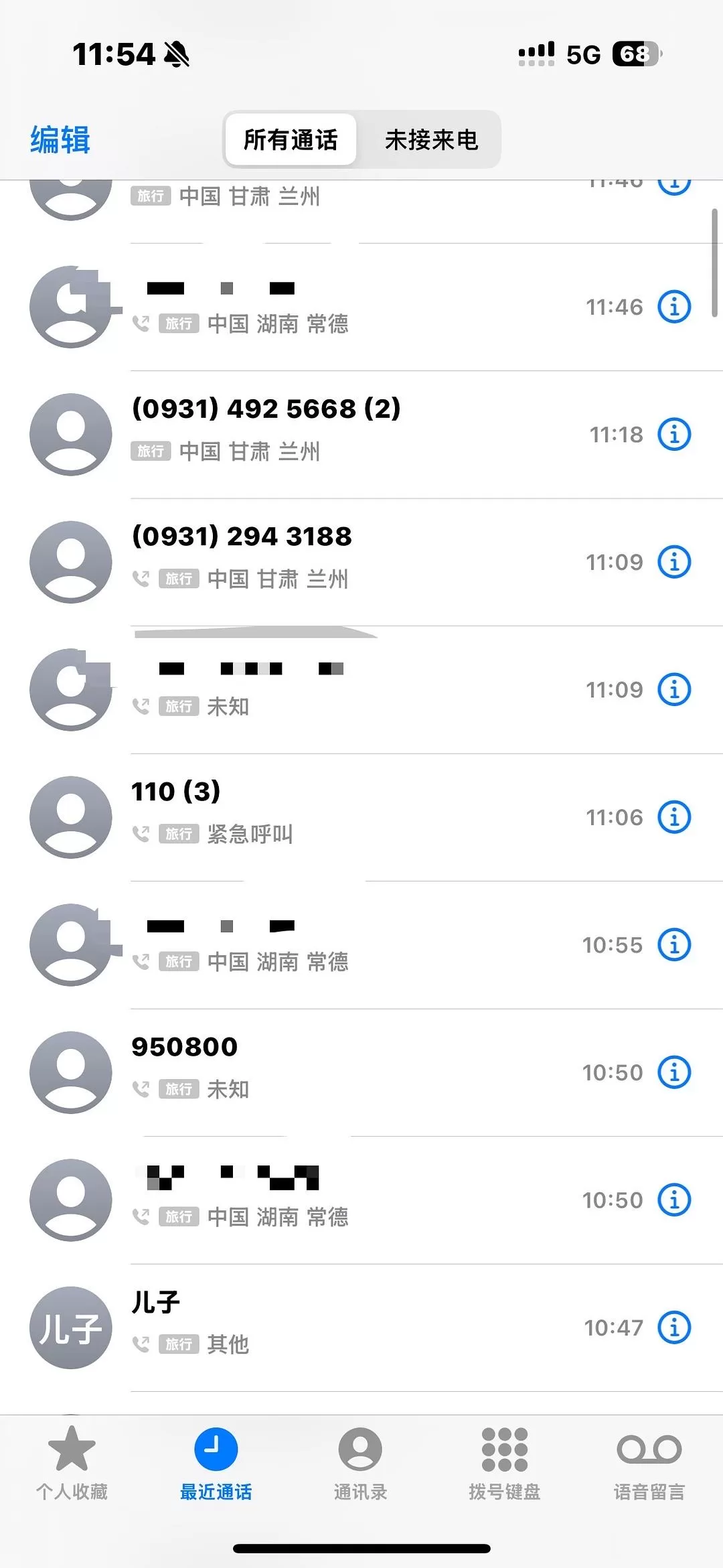Switch to the 未接来电 tab

430,139
